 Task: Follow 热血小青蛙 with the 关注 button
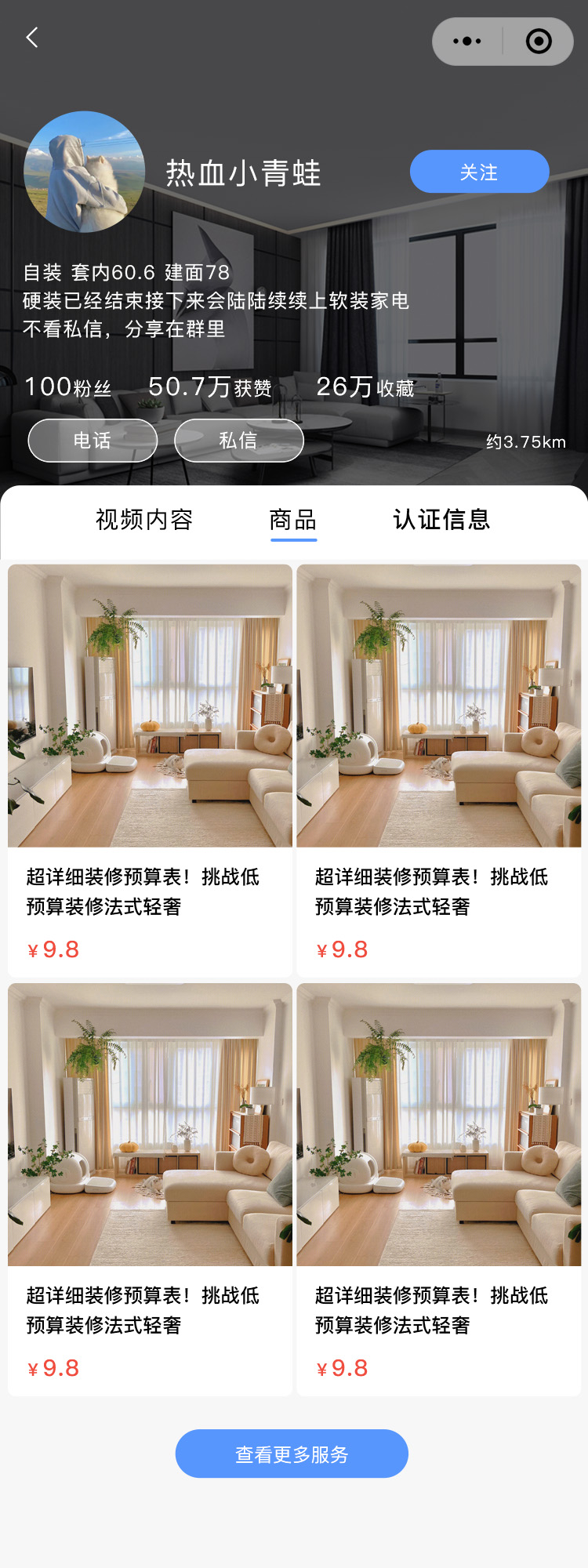pyautogui.click(x=479, y=172)
